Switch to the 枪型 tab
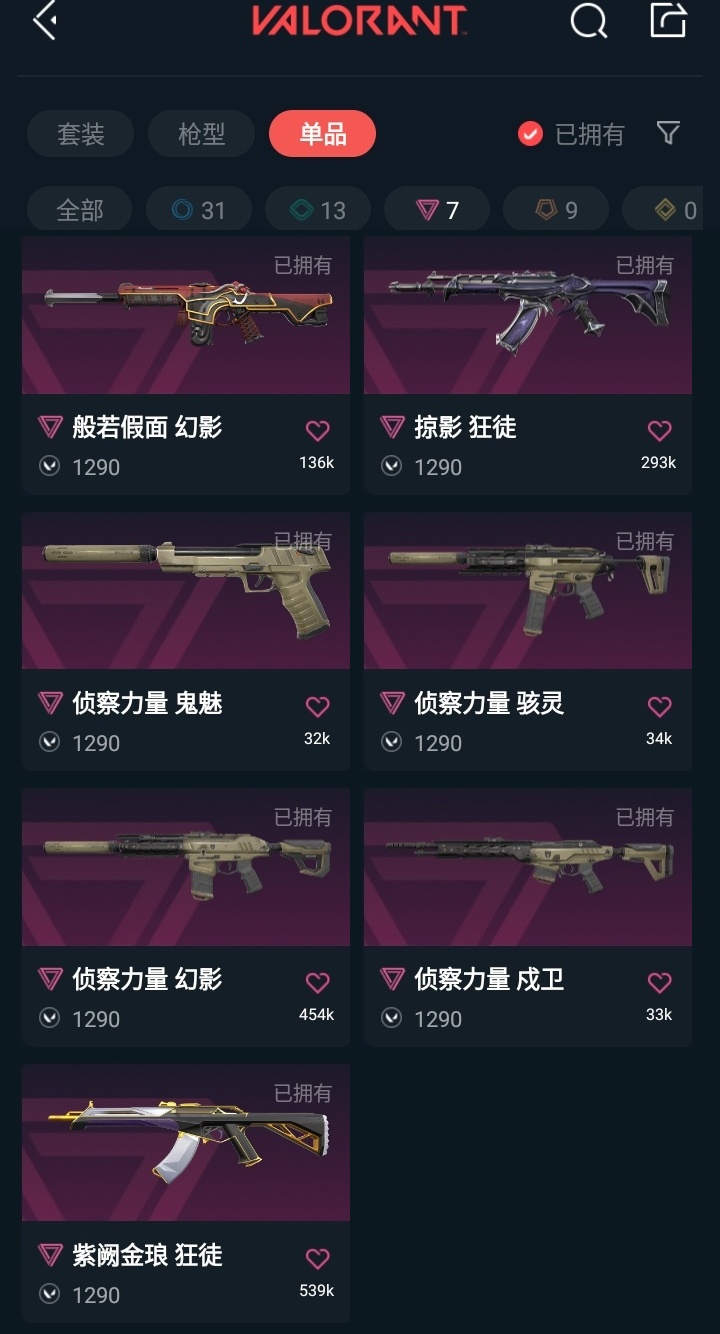 (x=201, y=134)
